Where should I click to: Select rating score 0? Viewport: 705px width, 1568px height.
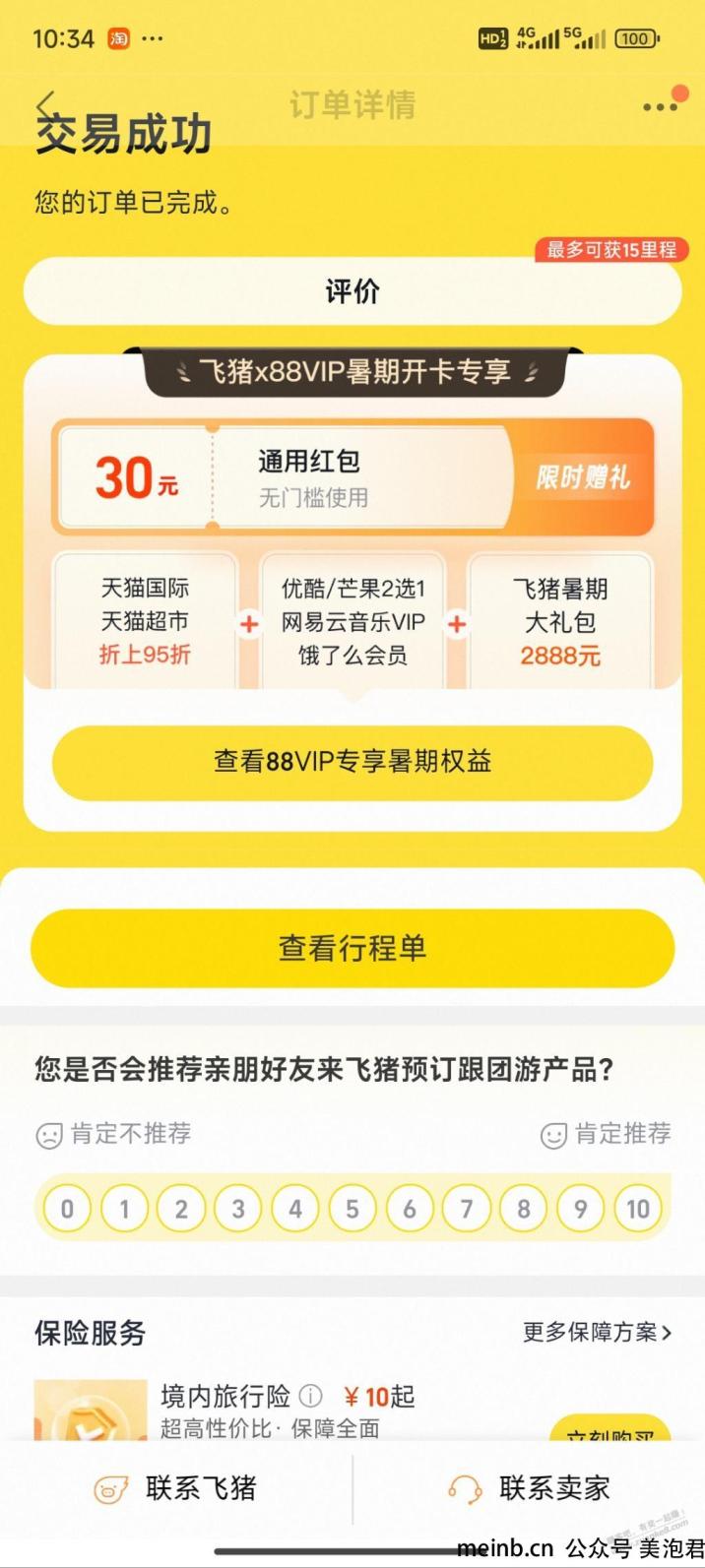(67, 1209)
